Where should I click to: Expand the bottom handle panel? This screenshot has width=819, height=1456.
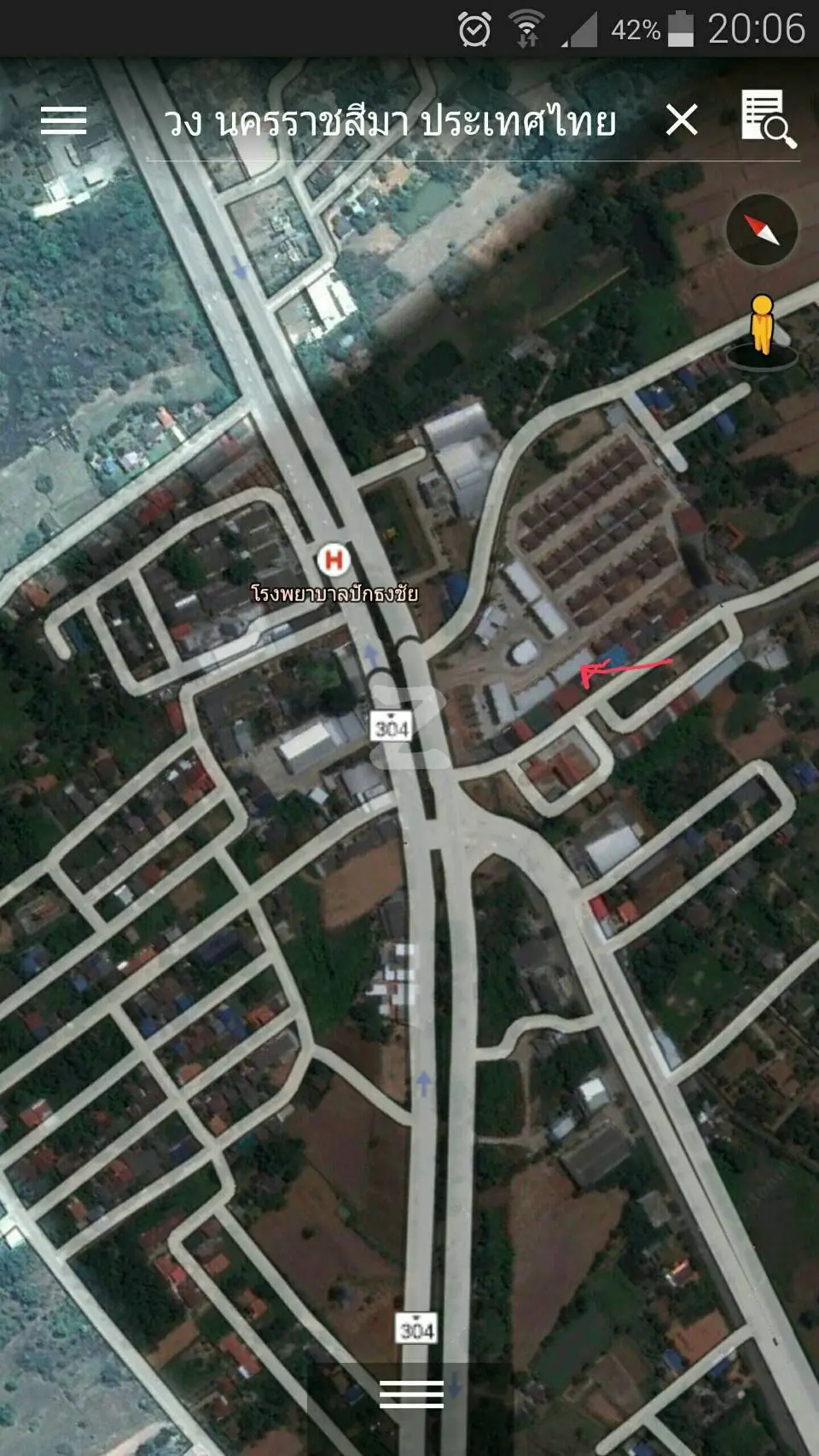411,1393
